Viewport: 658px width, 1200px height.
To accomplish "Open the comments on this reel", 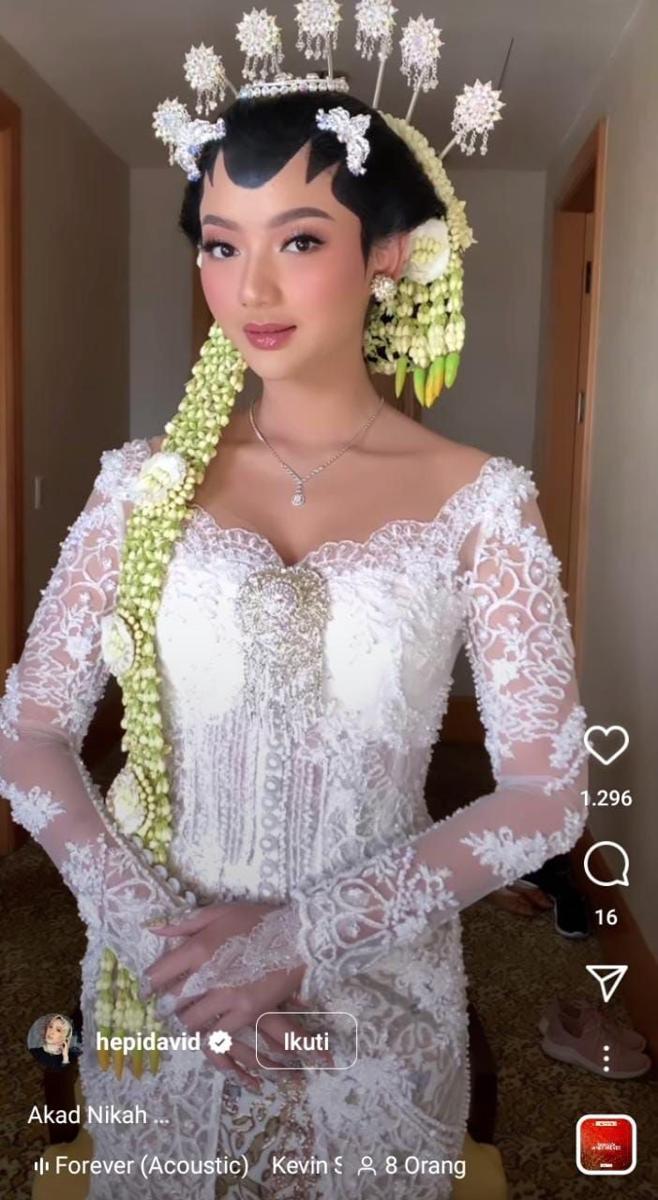I will click(606, 865).
